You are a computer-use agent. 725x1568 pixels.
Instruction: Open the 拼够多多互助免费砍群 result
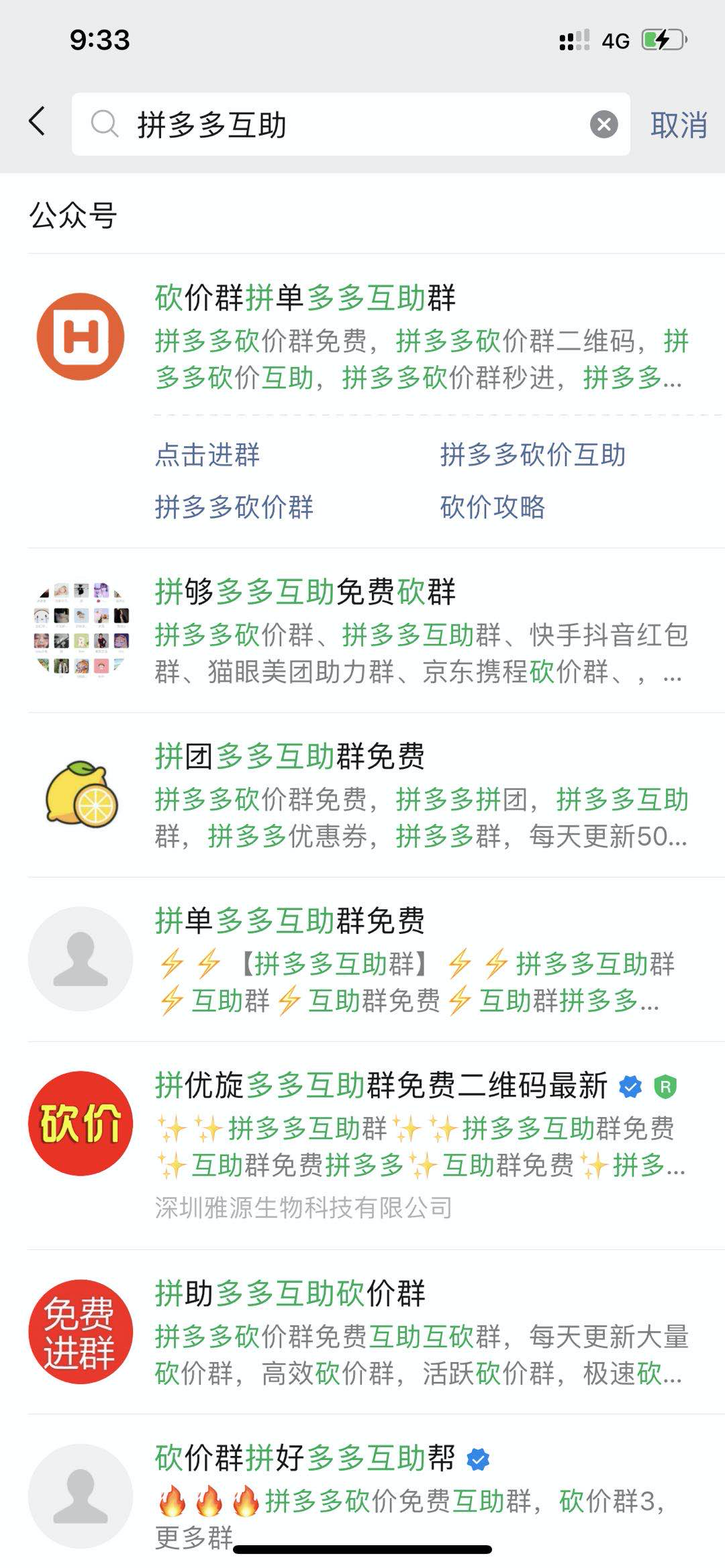click(x=305, y=592)
